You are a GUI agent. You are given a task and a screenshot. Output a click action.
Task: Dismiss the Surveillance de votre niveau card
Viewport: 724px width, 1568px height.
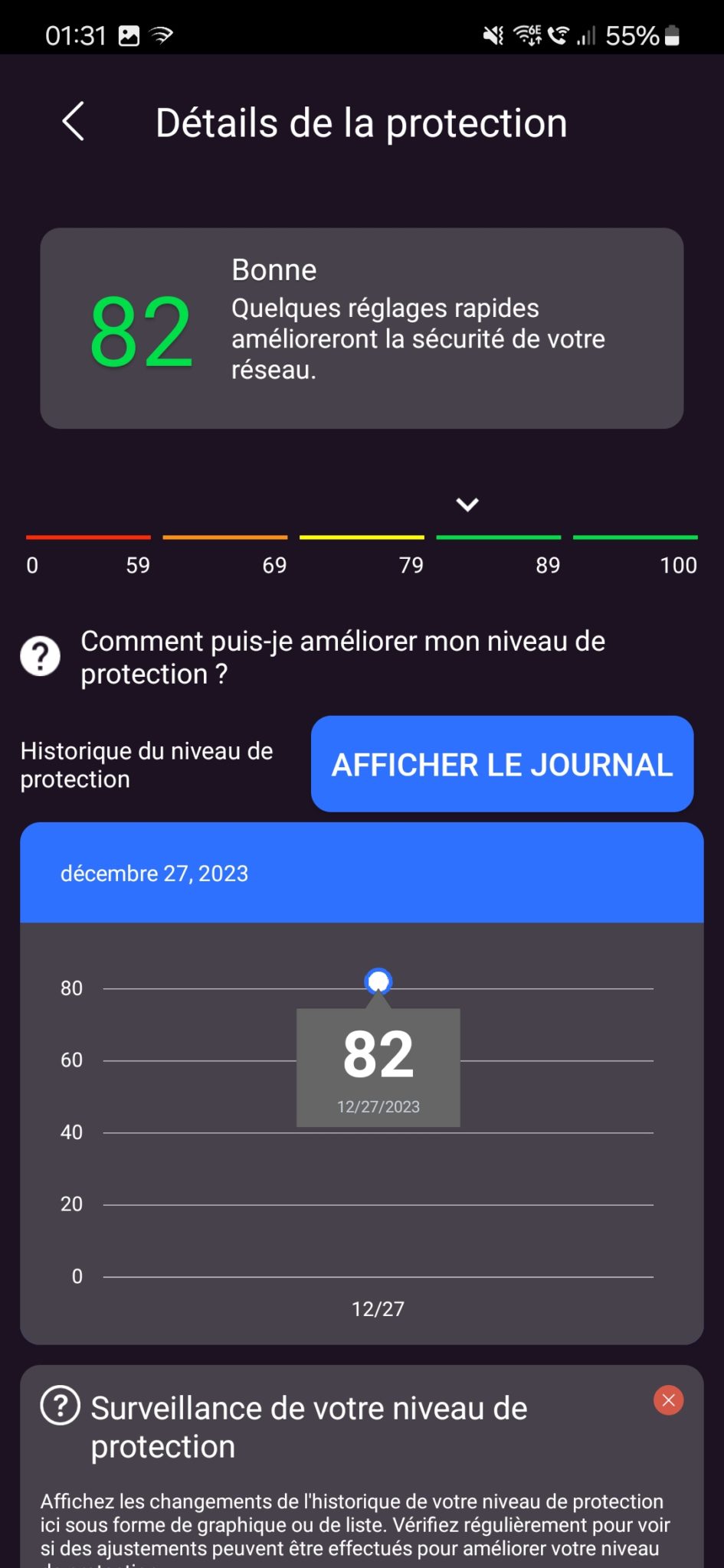tap(668, 1400)
